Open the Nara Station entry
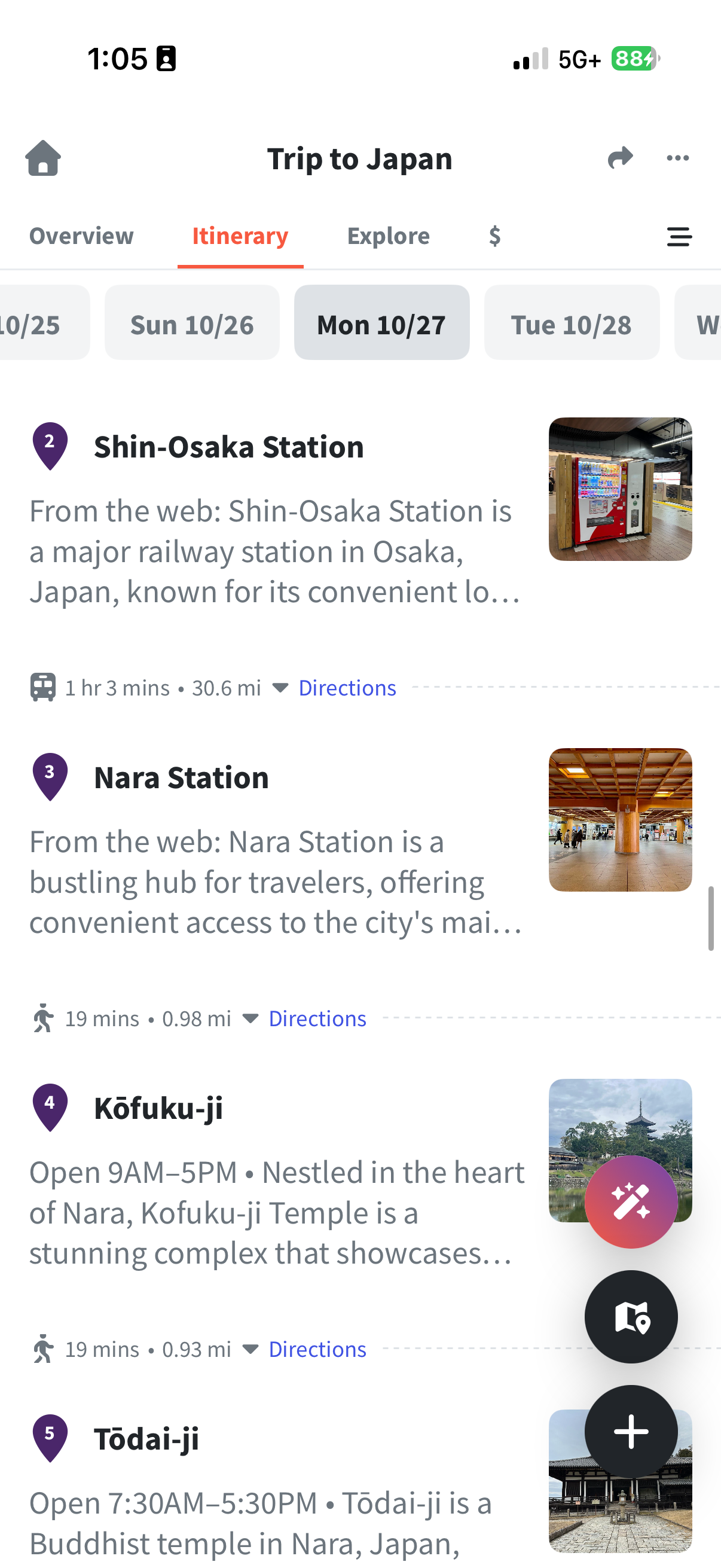 pos(181,777)
